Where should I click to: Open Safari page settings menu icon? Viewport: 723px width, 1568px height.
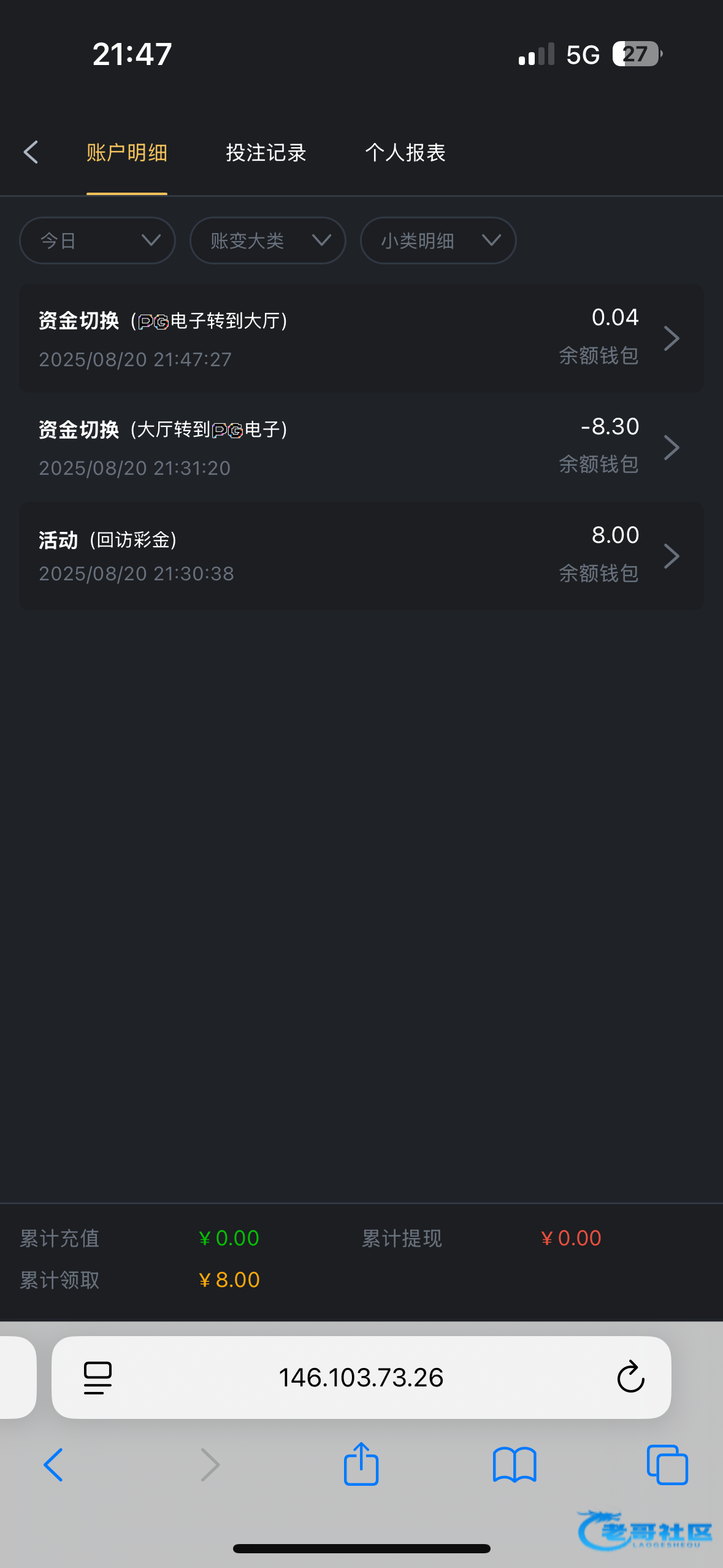[x=98, y=1378]
